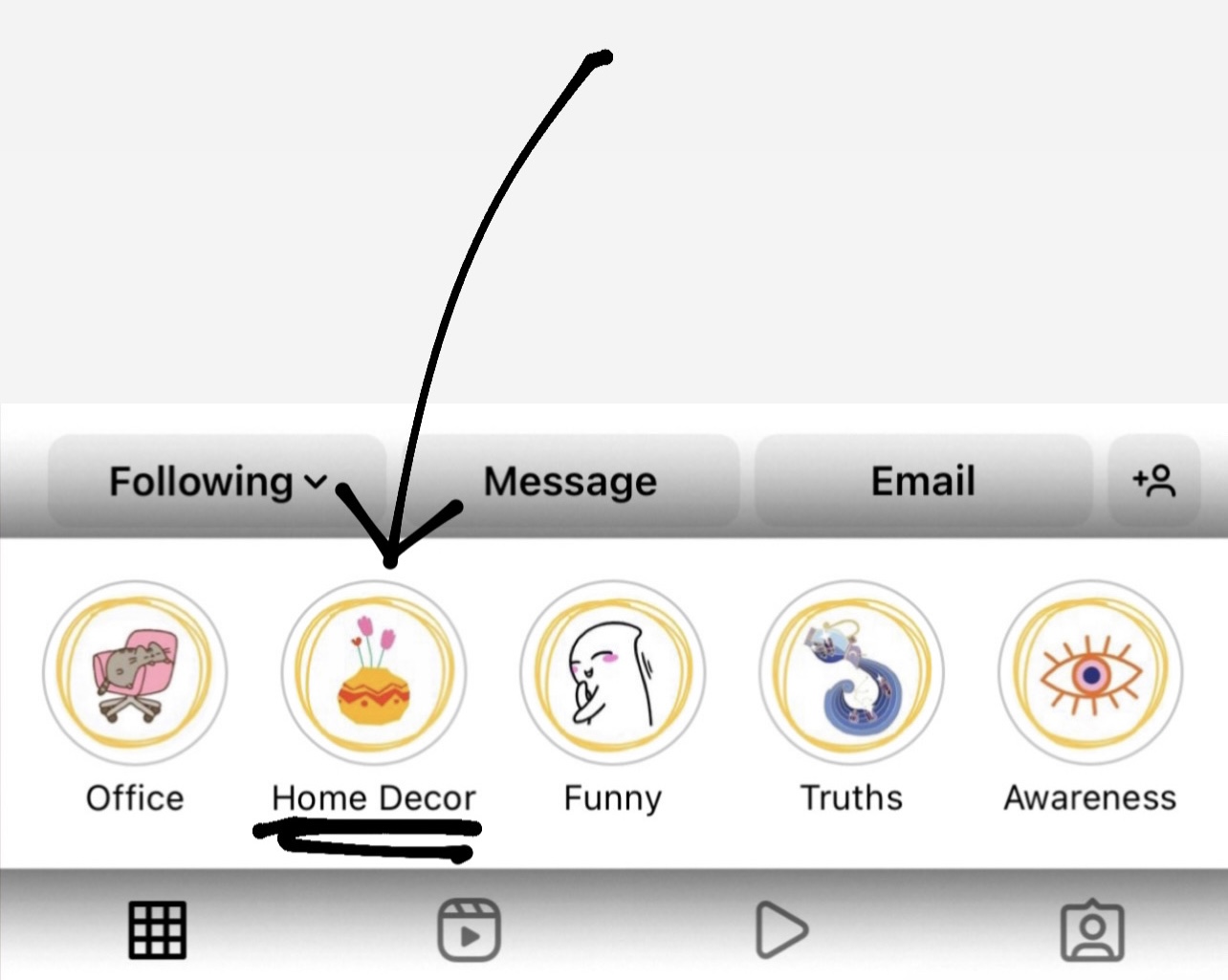This screenshot has width=1228, height=980.
Task: Open the Truths story highlight
Action: (851, 672)
